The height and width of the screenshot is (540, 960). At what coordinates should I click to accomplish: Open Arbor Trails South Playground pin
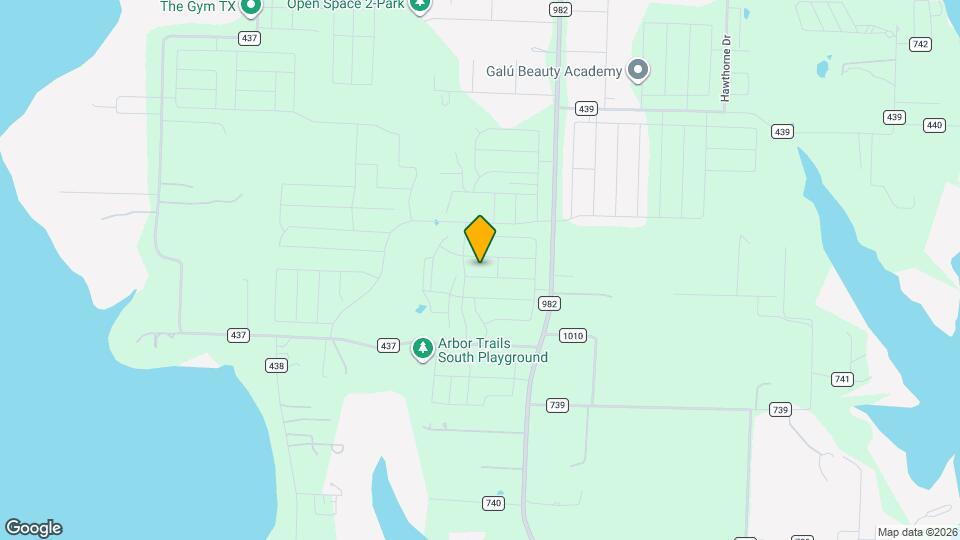[x=423, y=348]
